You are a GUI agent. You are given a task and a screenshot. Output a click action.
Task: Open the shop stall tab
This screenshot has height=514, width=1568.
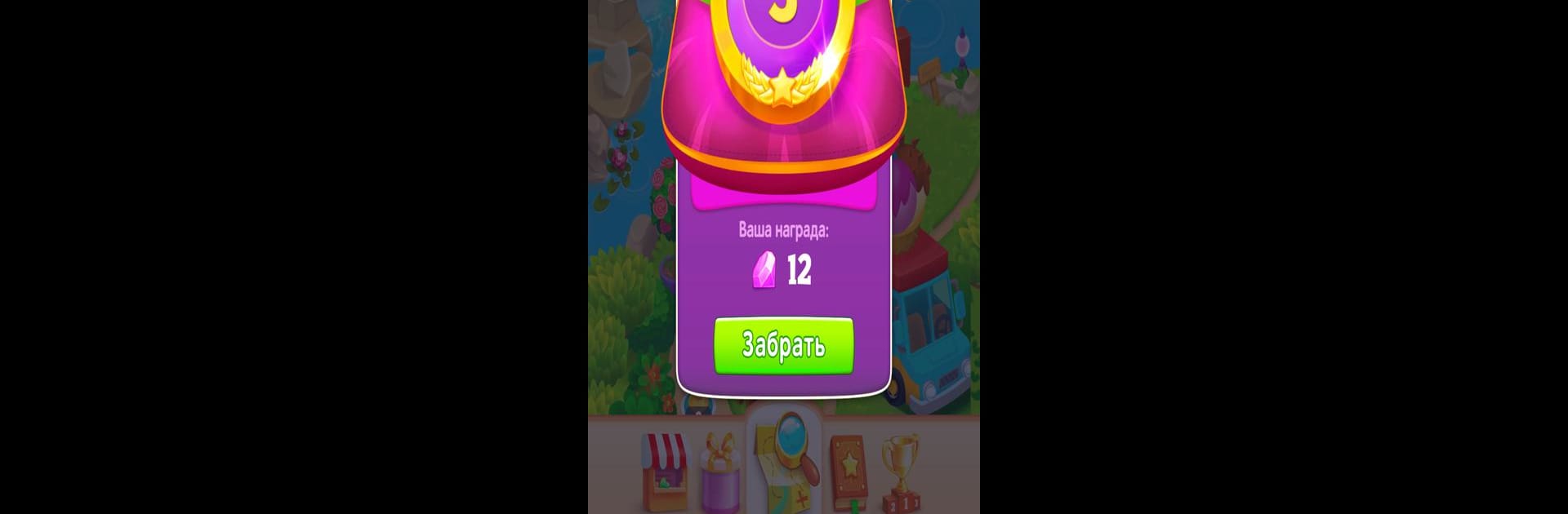(x=666, y=471)
